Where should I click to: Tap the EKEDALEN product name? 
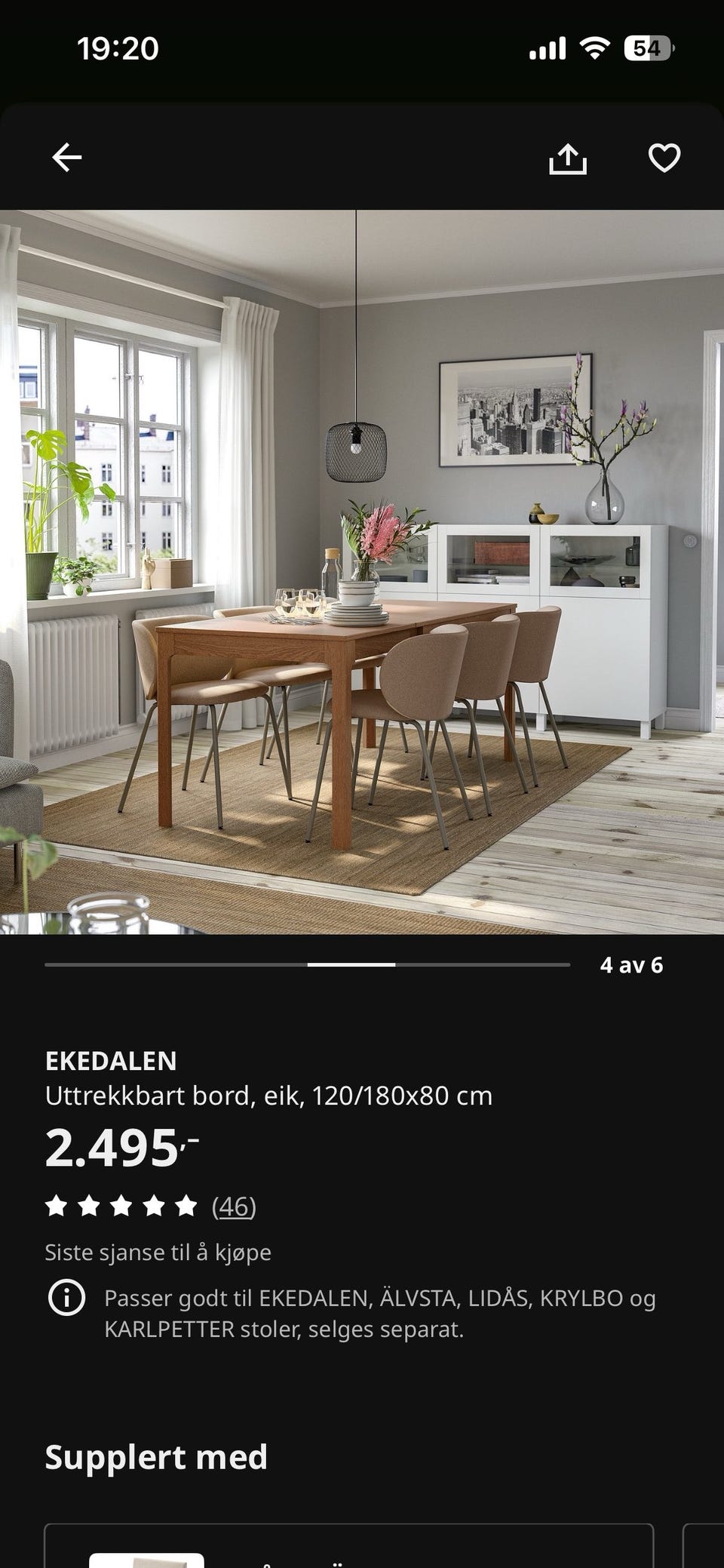pos(112,1062)
